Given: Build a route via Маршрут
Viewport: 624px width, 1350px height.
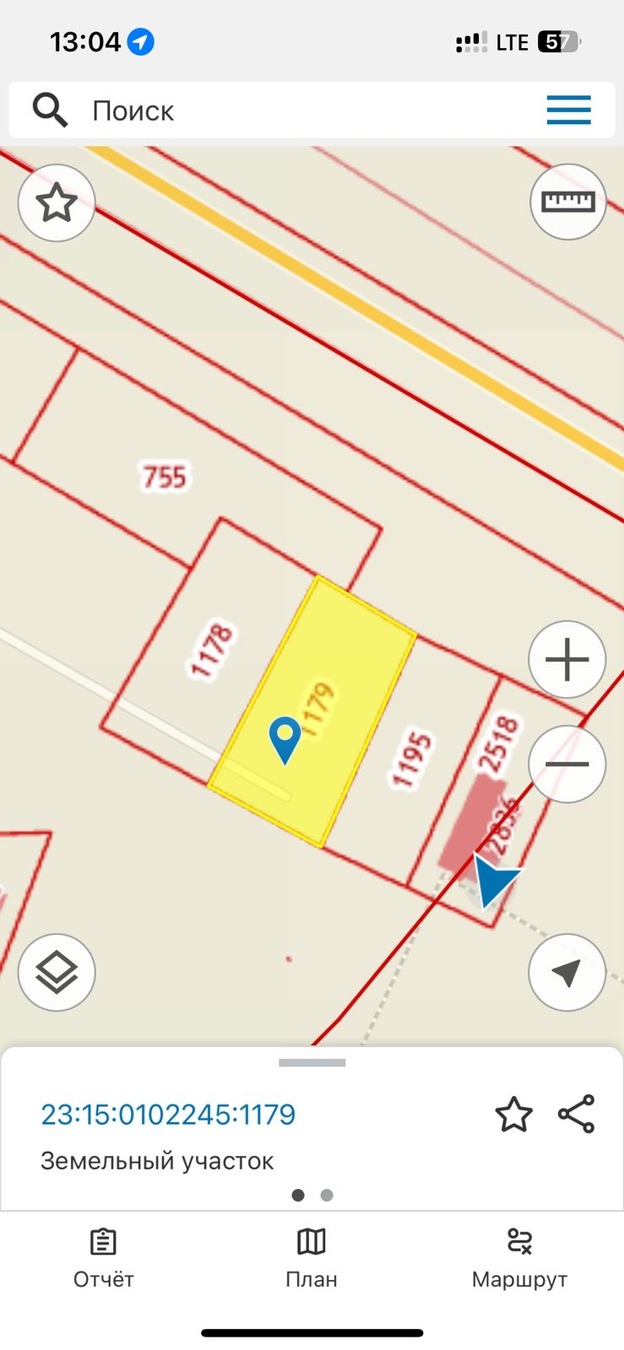Looking at the screenshot, I should point(519,1256).
